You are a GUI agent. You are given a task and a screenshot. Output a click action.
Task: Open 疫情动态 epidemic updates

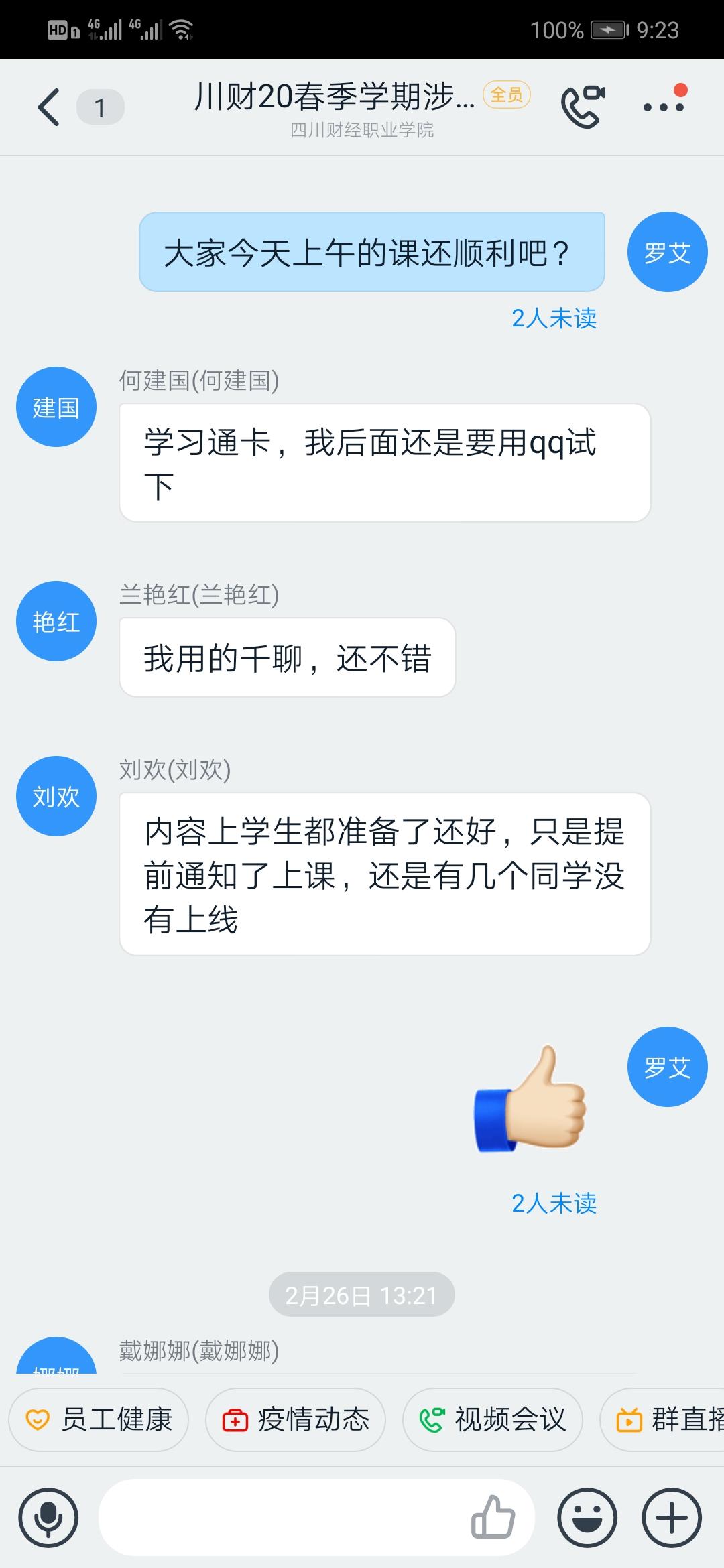pos(296,1419)
